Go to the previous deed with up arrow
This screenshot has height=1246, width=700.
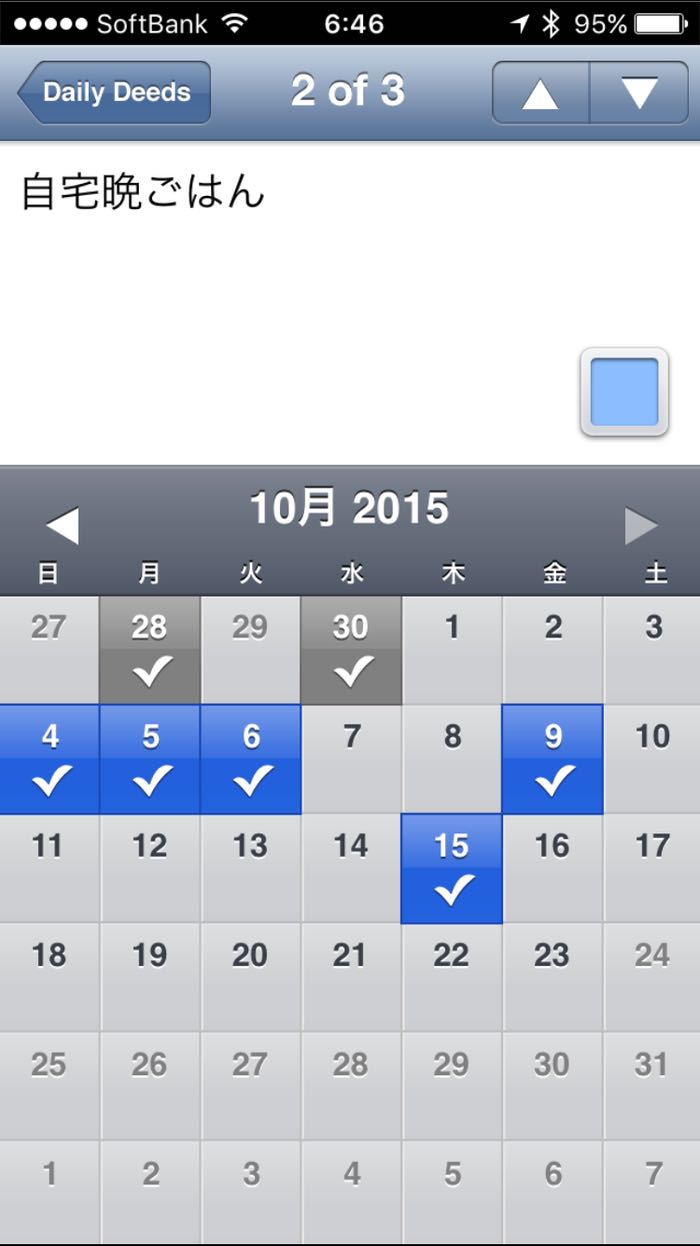540,93
